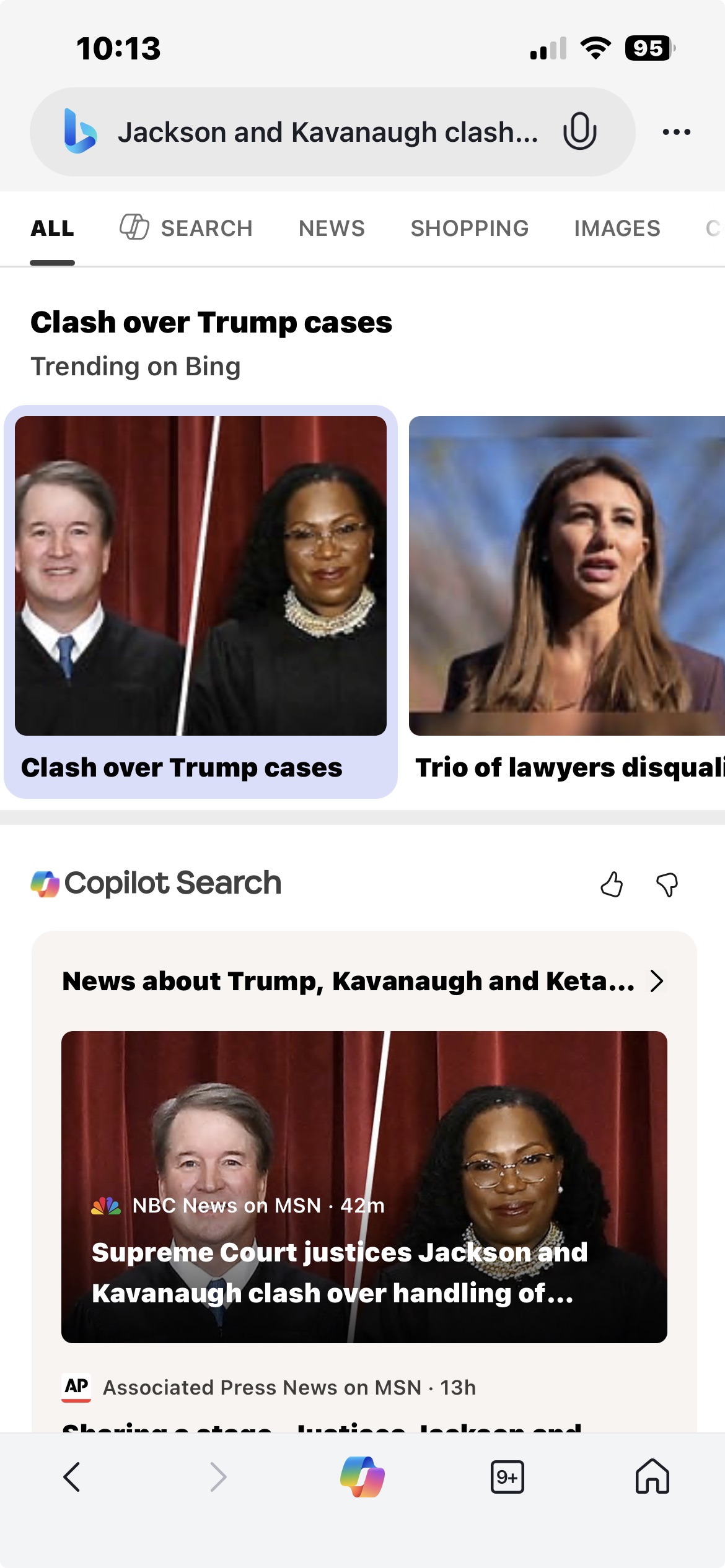Open the three-dot overflow menu
This screenshot has height=1568, width=725.
pyautogui.click(x=676, y=132)
